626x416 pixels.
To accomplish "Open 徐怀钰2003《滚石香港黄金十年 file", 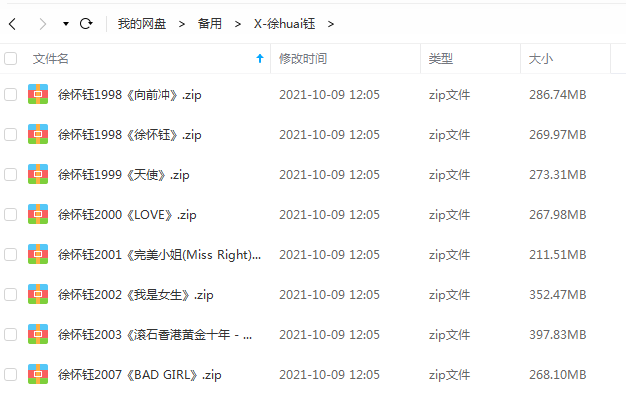I will 155,334.
